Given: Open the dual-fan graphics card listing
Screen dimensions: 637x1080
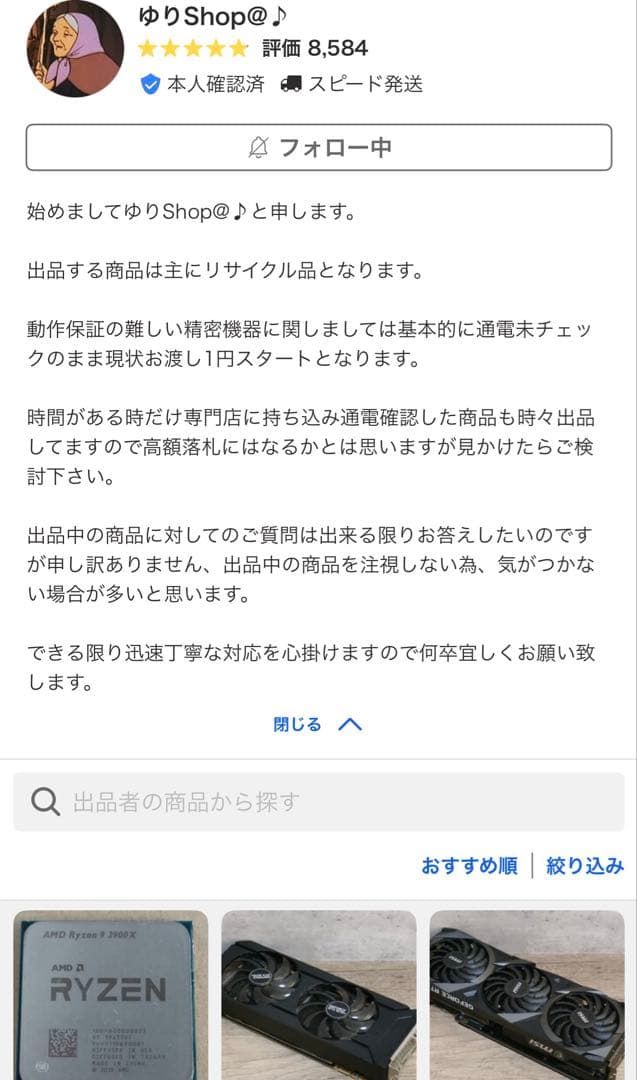Looking at the screenshot, I should [x=318, y=995].
